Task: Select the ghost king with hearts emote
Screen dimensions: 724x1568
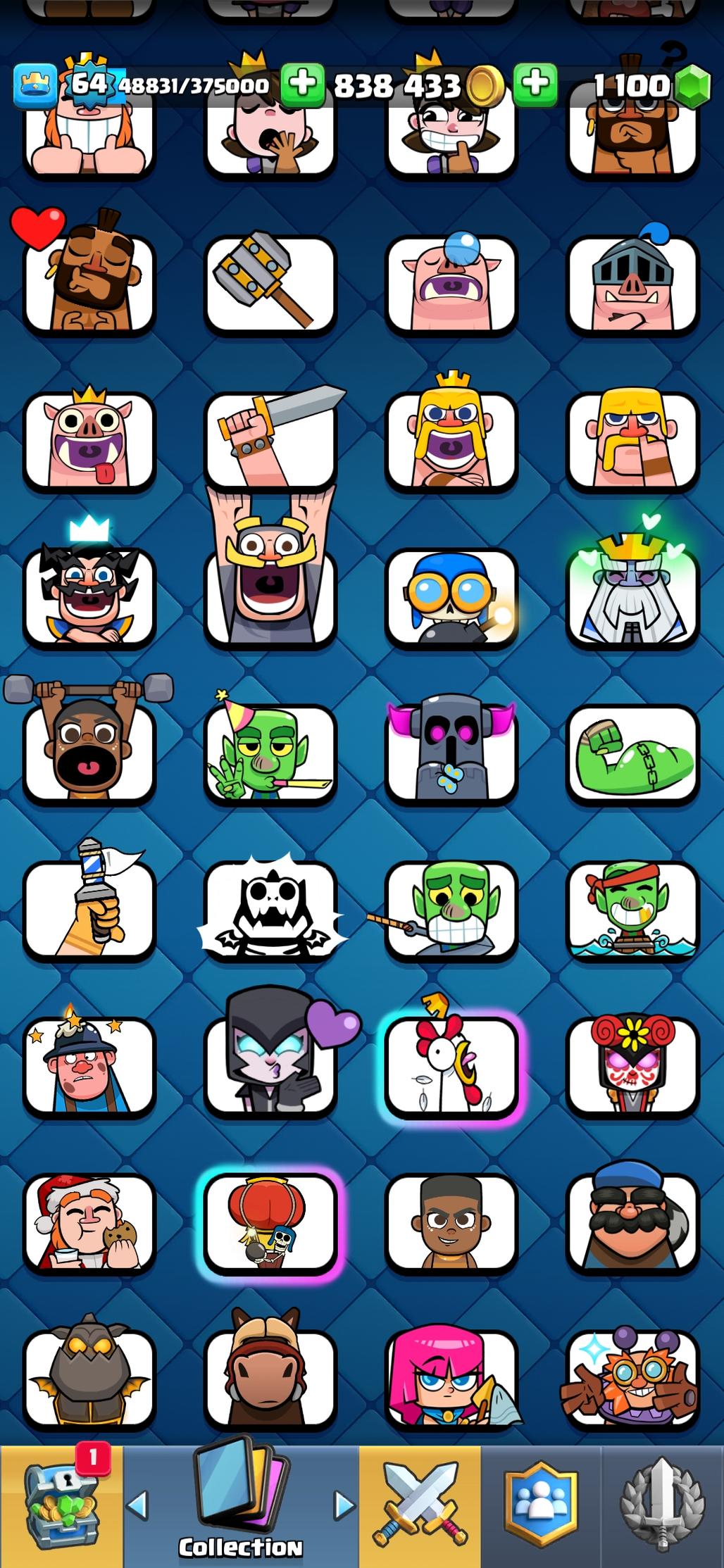Action: tap(632, 597)
